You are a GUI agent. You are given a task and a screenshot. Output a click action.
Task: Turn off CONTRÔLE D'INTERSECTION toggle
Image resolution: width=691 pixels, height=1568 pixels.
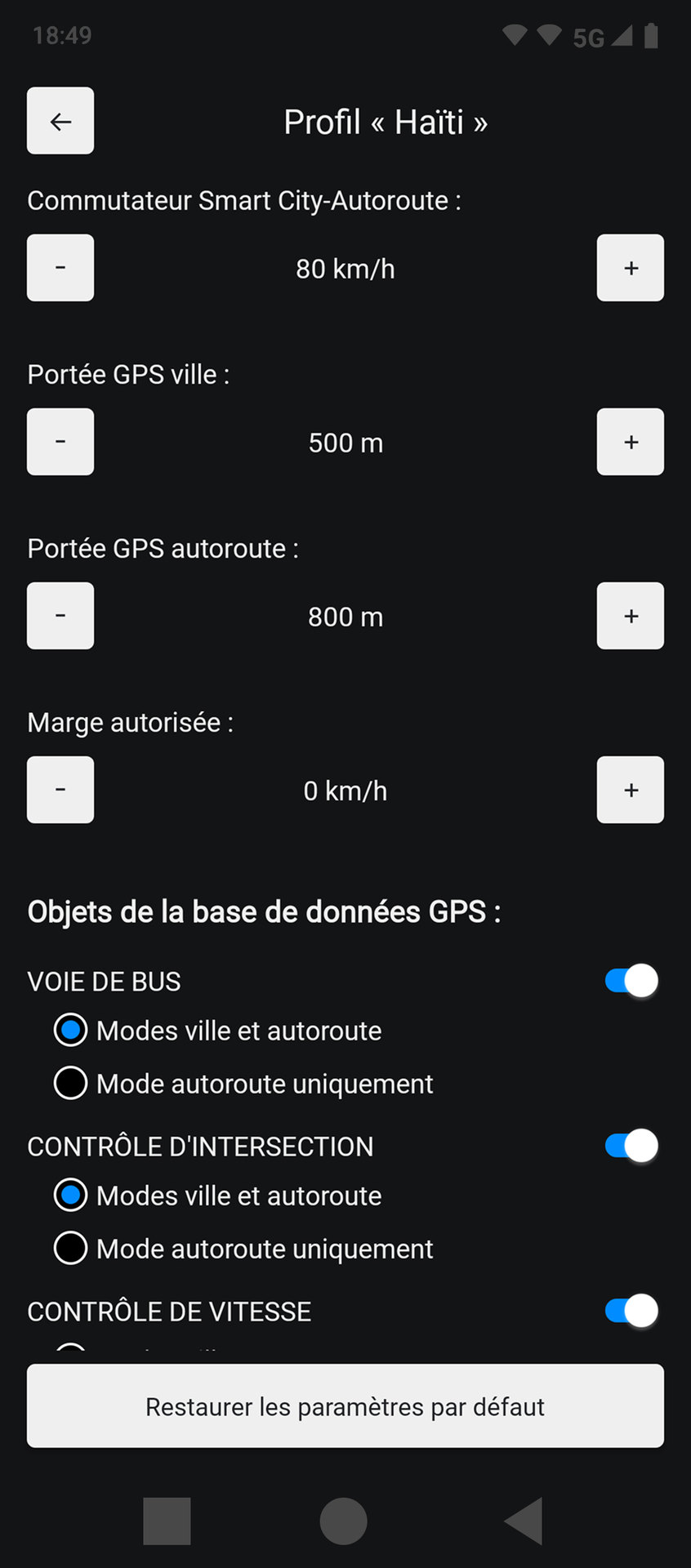[x=631, y=1146]
